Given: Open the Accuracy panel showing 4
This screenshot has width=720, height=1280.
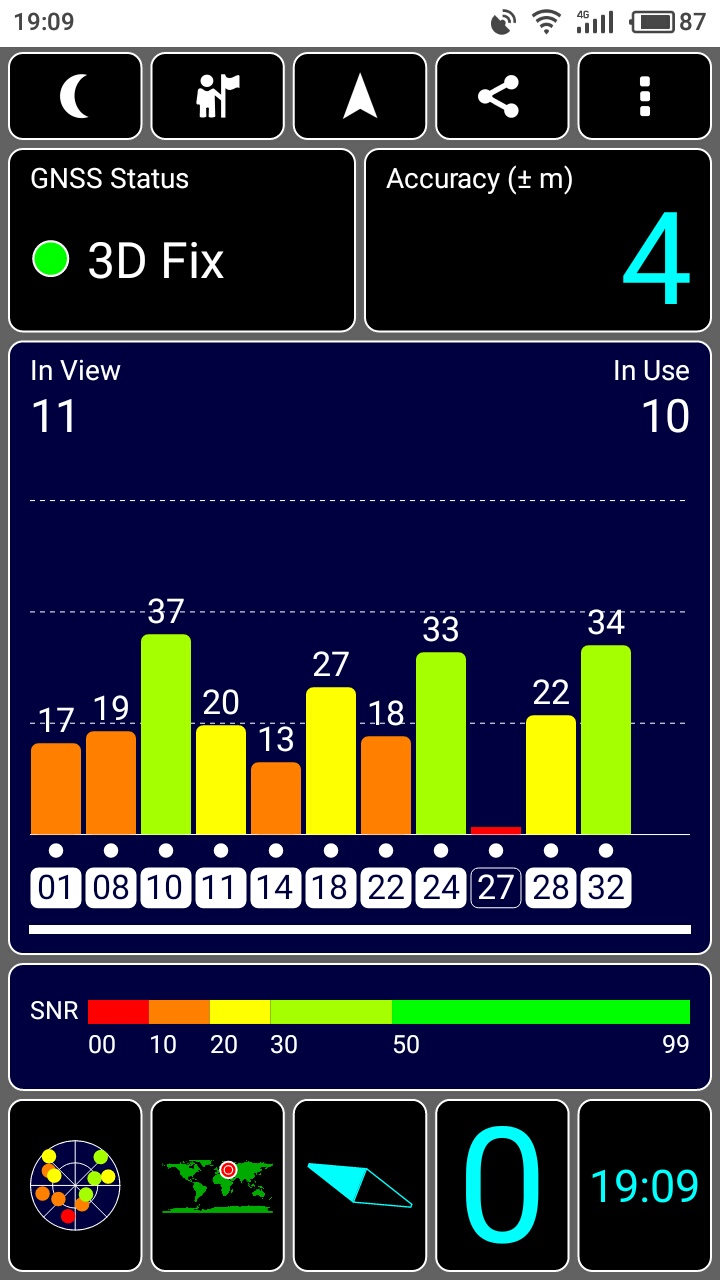Looking at the screenshot, I should coord(538,240).
